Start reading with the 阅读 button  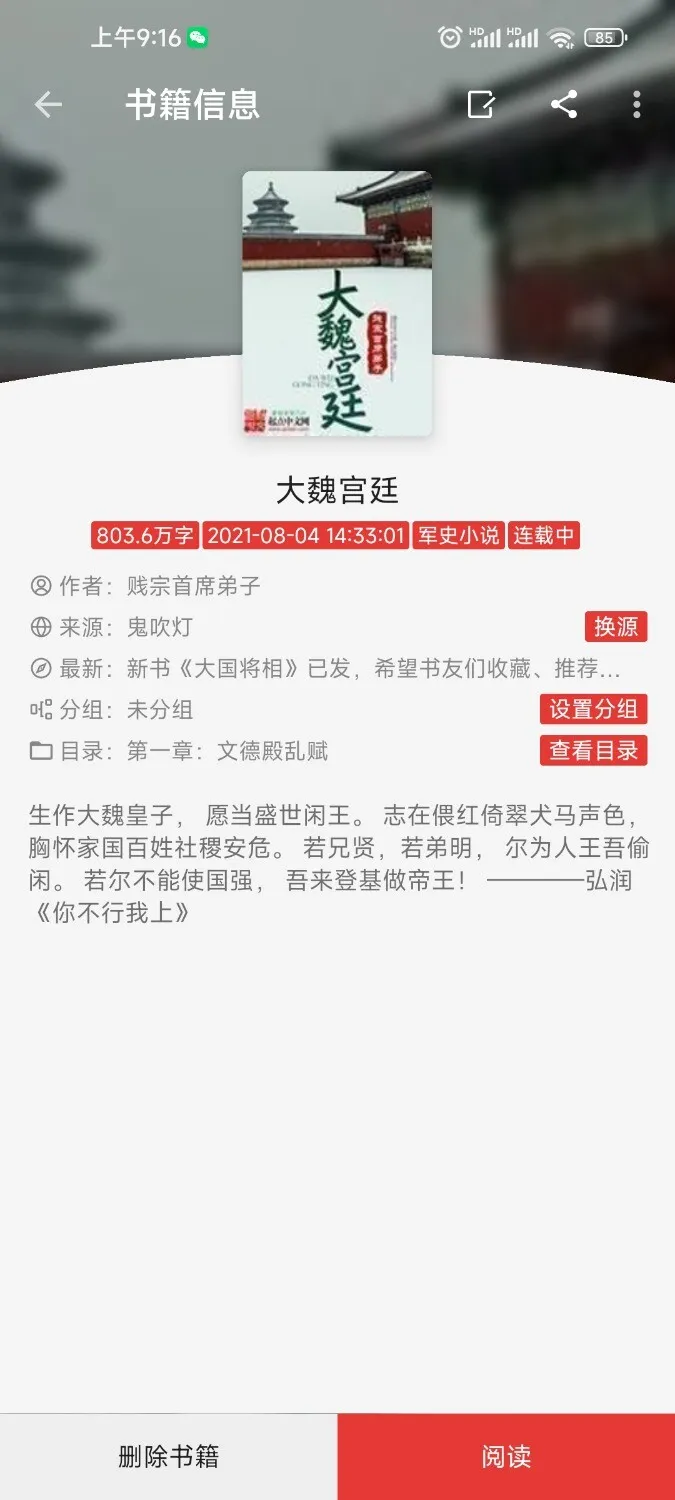[506, 1457]
